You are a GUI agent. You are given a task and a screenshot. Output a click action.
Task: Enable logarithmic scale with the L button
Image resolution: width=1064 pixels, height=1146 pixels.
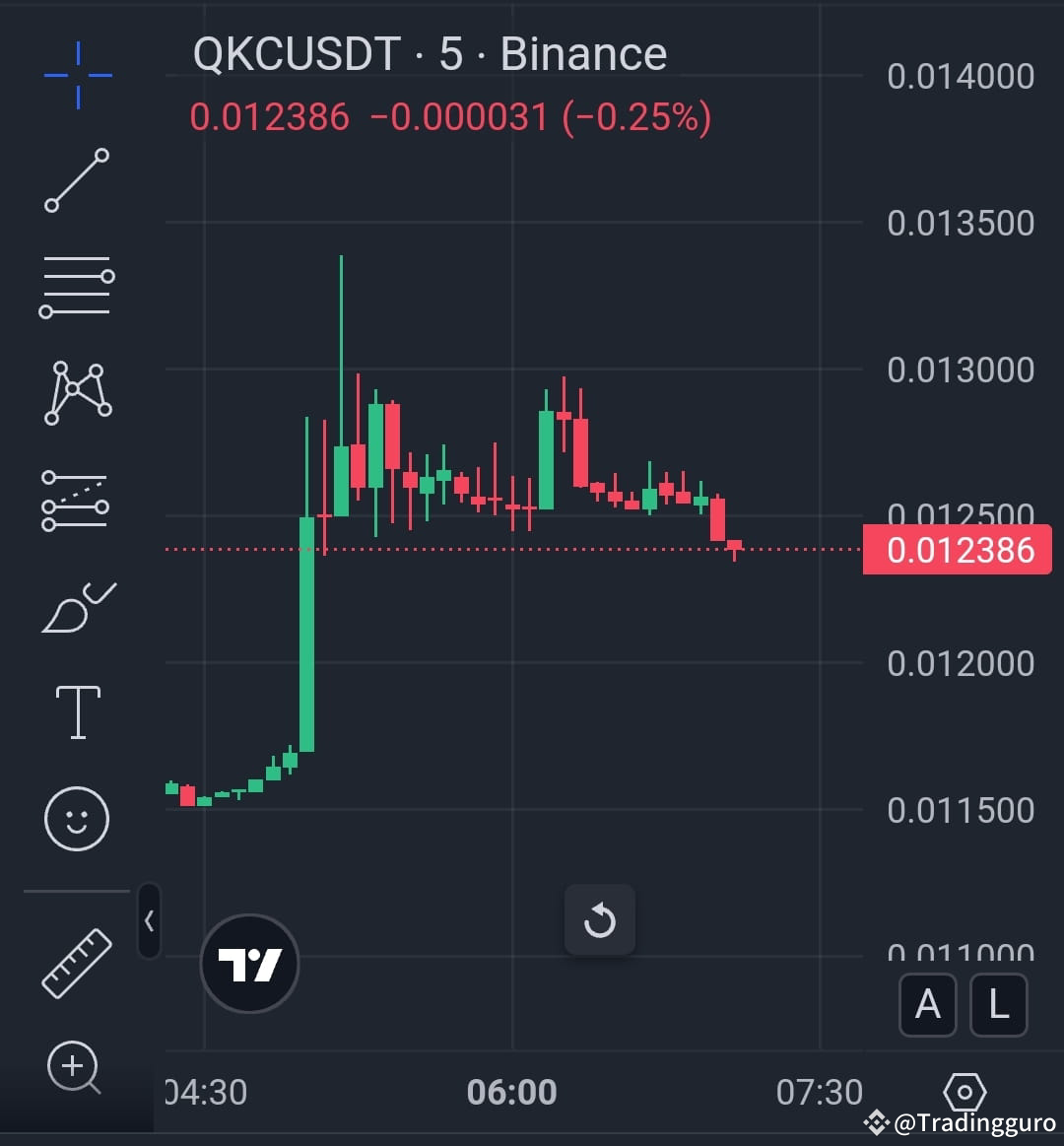(x=998, y=1004)
